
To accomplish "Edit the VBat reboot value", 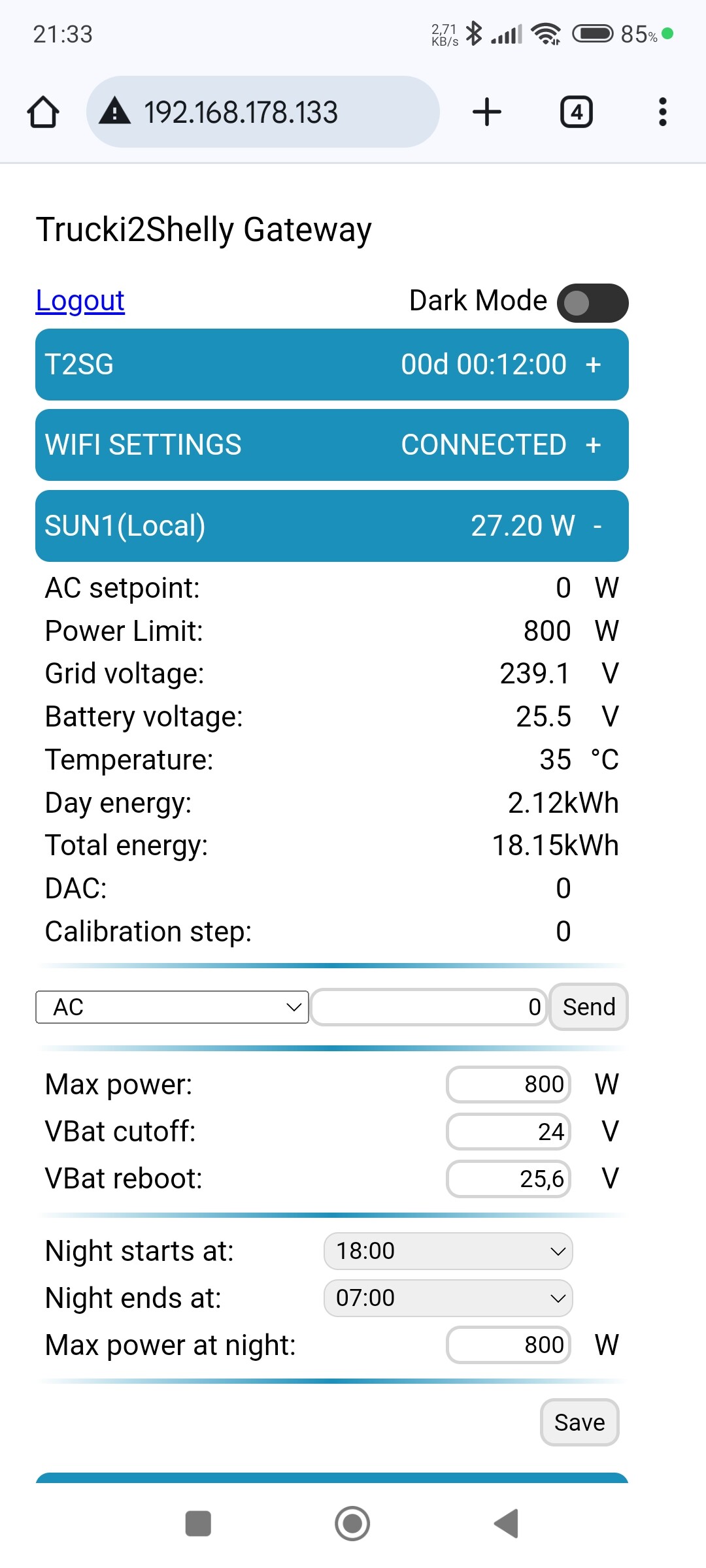I will point(509,1179).
